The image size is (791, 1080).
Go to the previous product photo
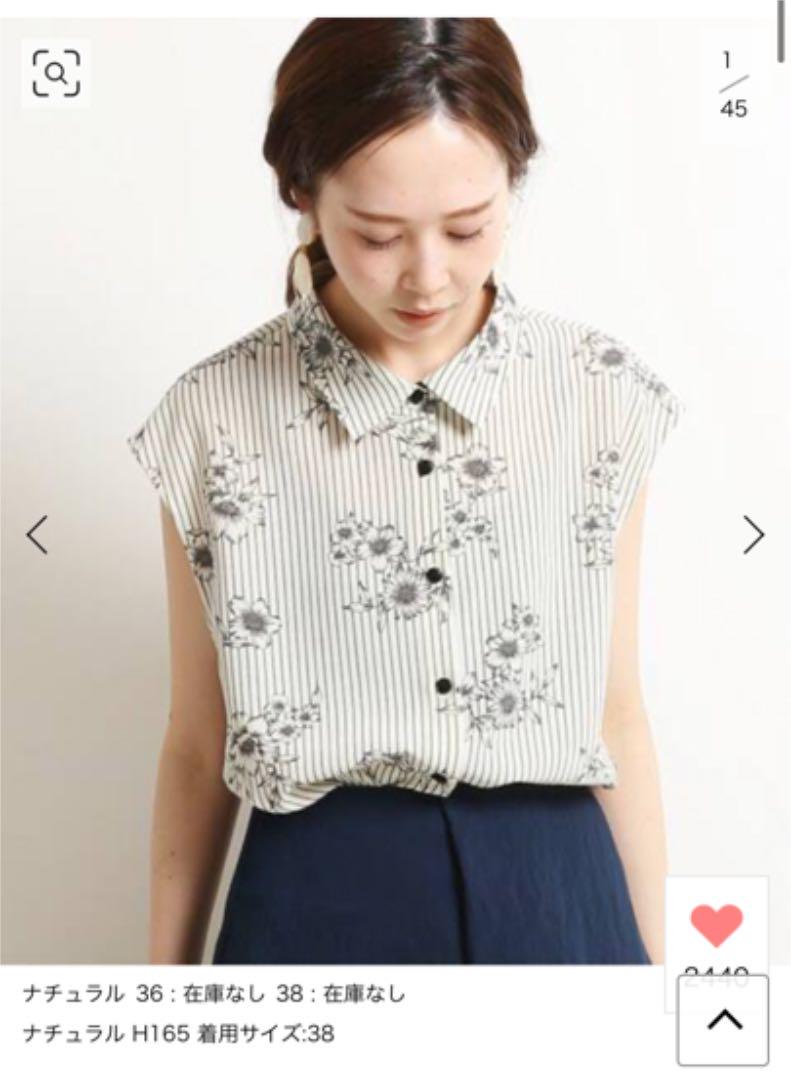(x=37, y=535)
